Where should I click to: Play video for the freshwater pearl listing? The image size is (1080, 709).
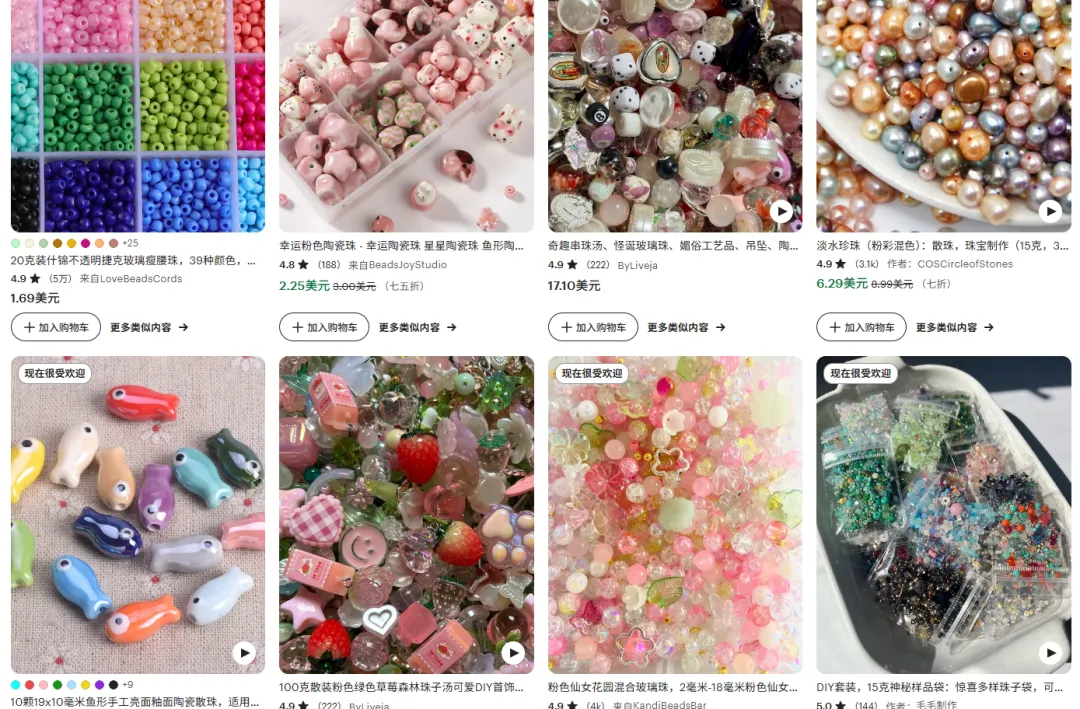tap(1049, 211)
